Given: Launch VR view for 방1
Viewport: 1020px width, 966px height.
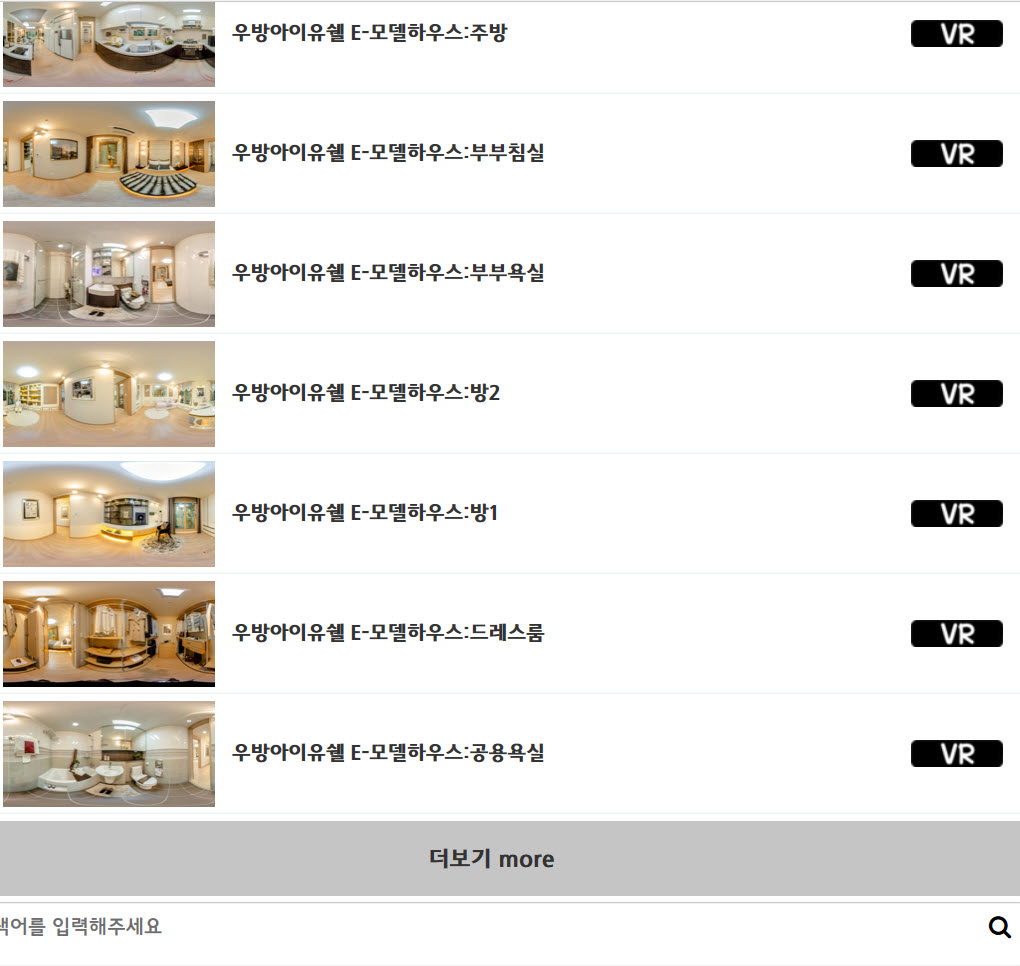Looking at the screenshot, I should (956, 514).
